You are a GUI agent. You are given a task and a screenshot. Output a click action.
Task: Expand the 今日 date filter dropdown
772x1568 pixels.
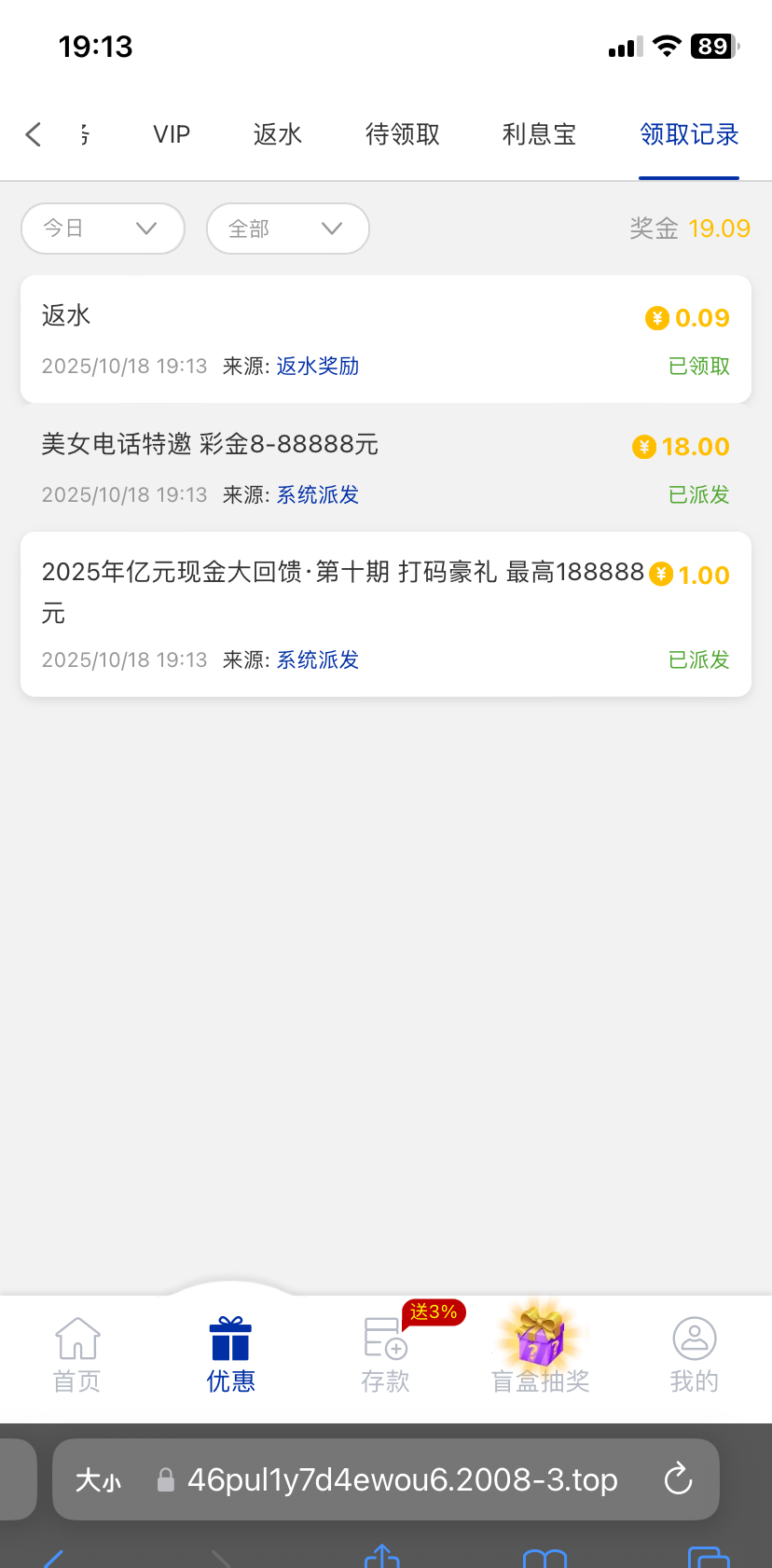pos(103,229)
